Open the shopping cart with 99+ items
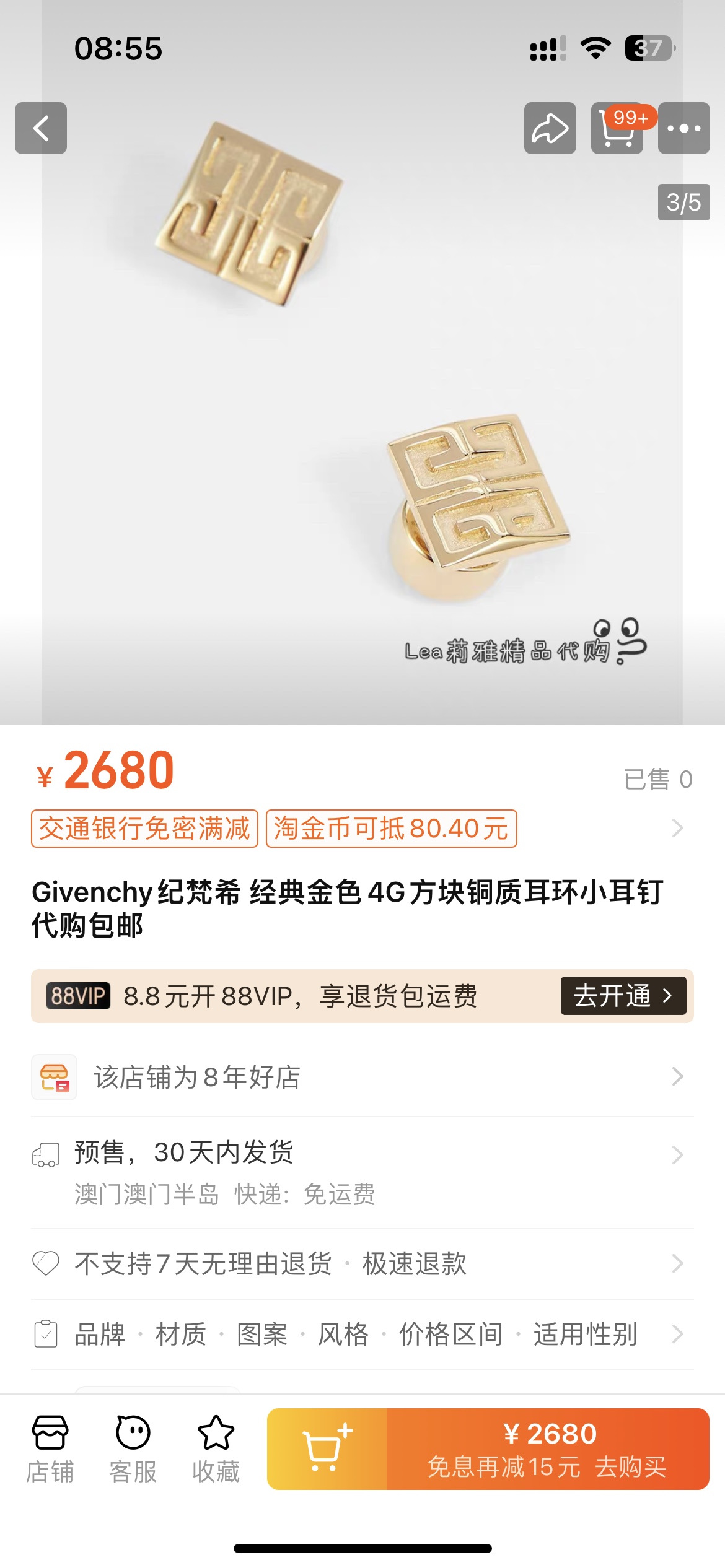The width and height of the screenshot is (725, 1568). (617, 128)
